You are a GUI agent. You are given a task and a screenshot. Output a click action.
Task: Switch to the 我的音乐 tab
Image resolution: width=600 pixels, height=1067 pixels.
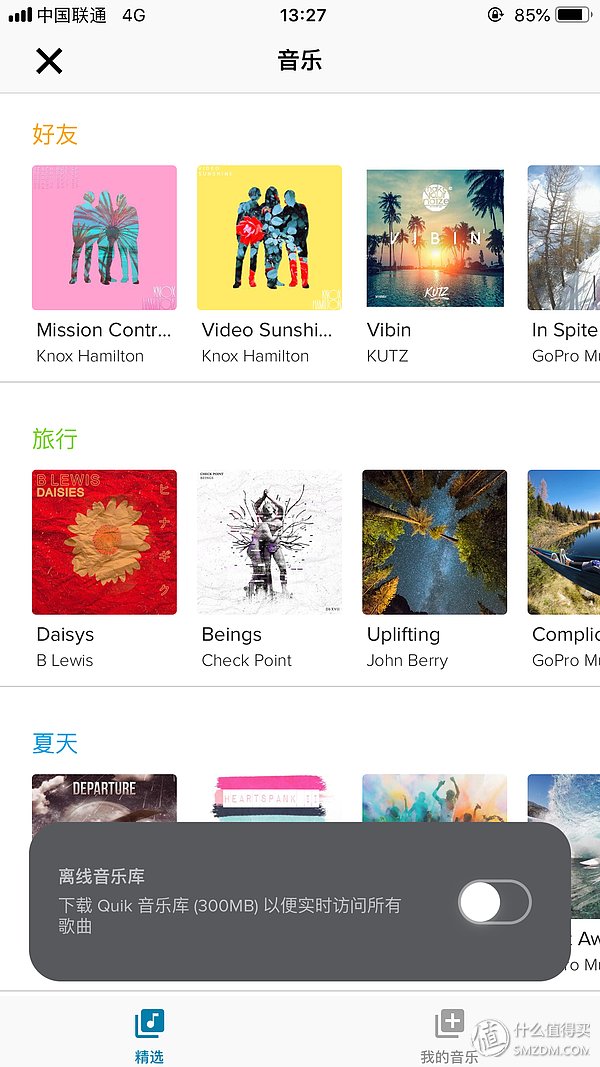(449, 1034)
